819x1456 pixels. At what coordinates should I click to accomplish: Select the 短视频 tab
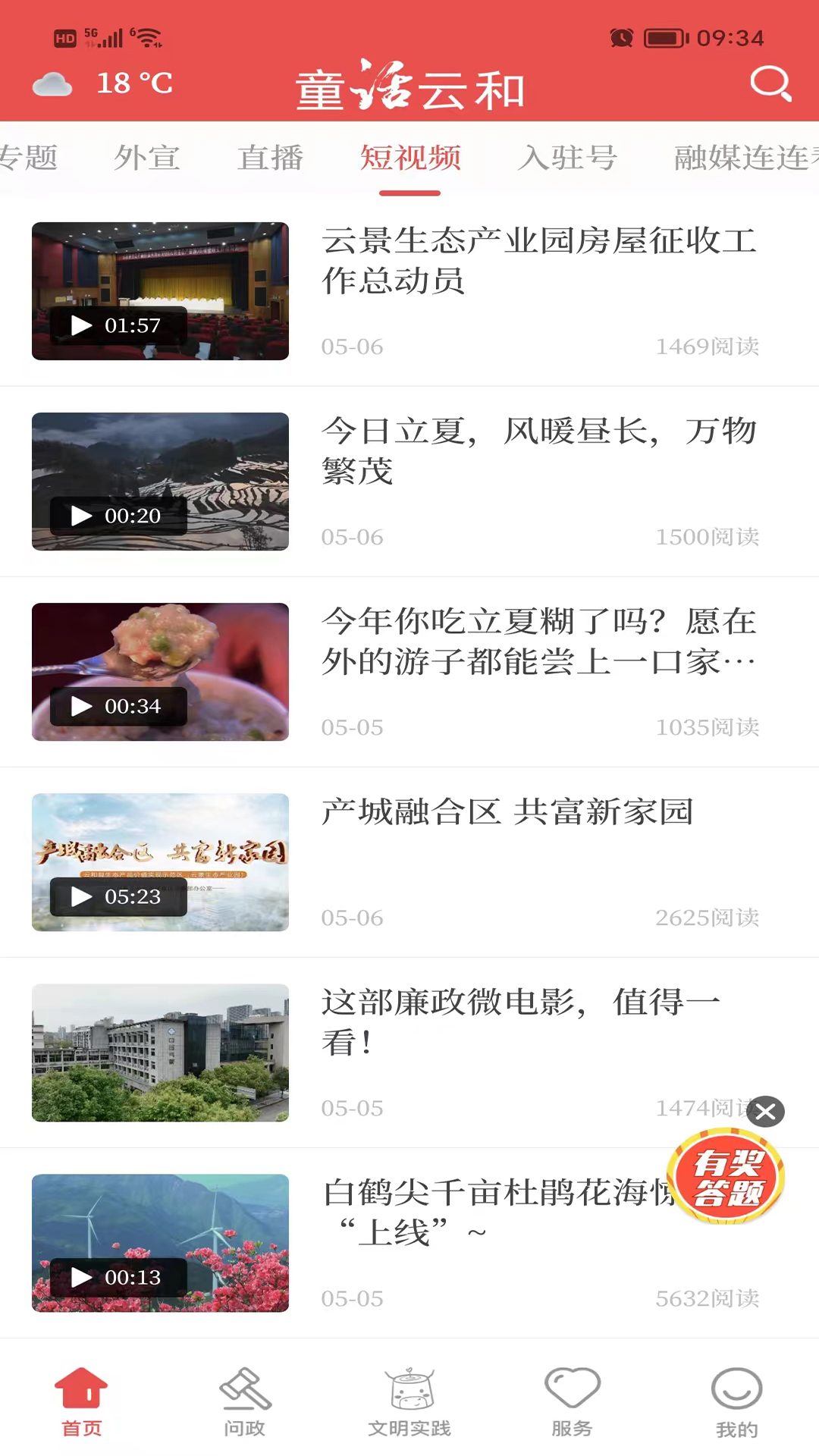point(410,158)
